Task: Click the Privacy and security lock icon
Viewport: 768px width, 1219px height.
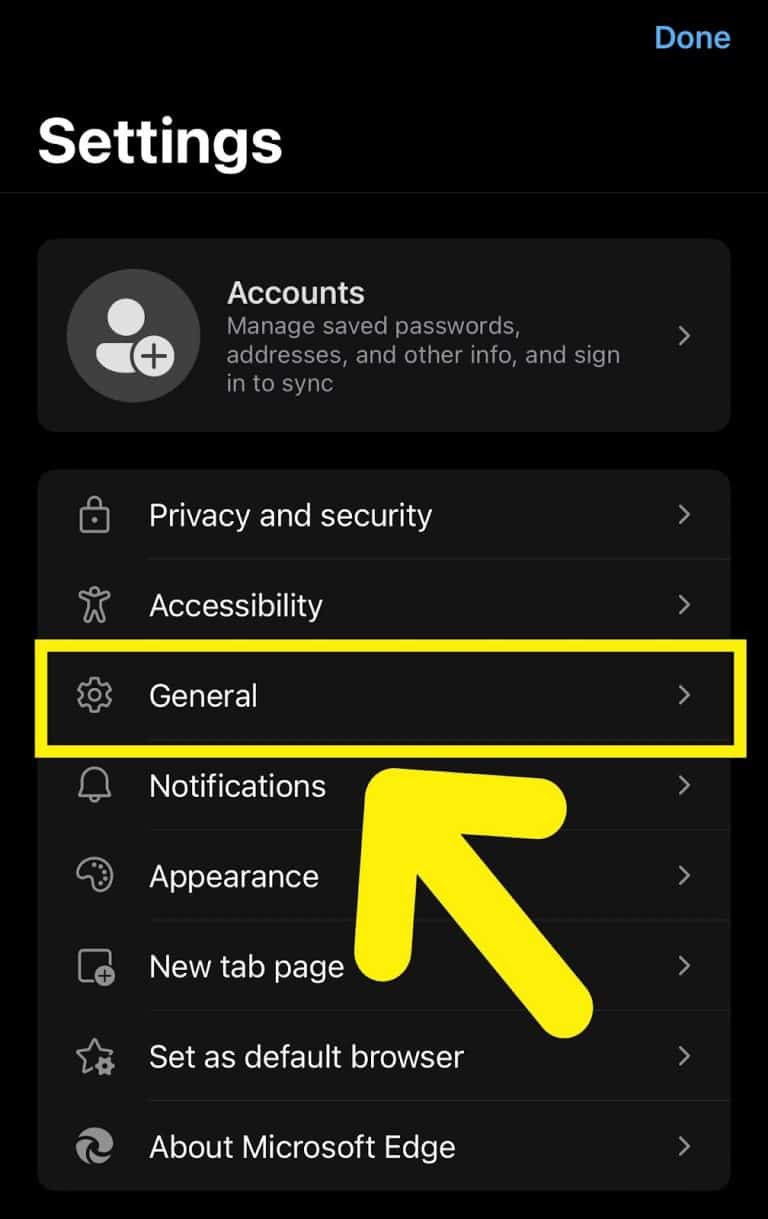Action: click(x=93, y=515)
